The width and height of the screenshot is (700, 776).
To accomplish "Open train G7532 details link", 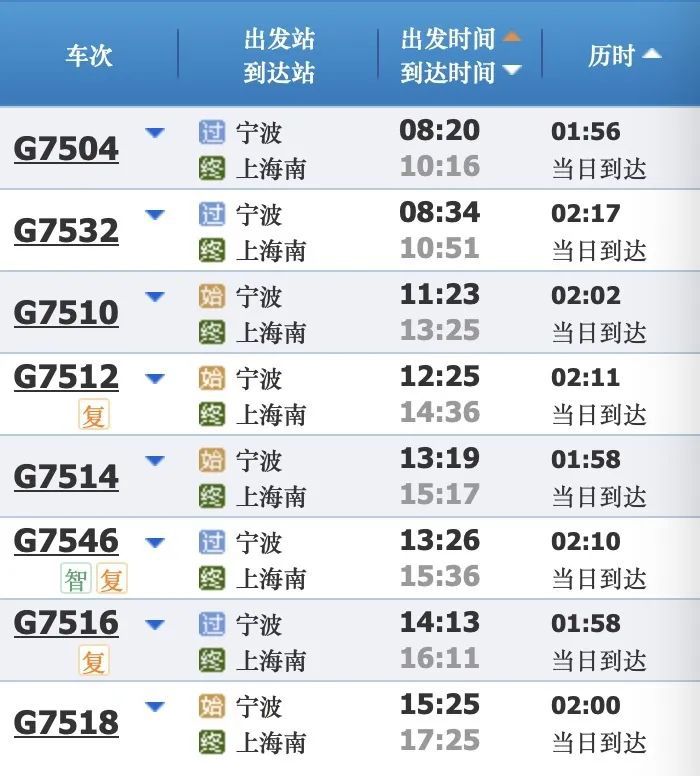I will [66, 231].
